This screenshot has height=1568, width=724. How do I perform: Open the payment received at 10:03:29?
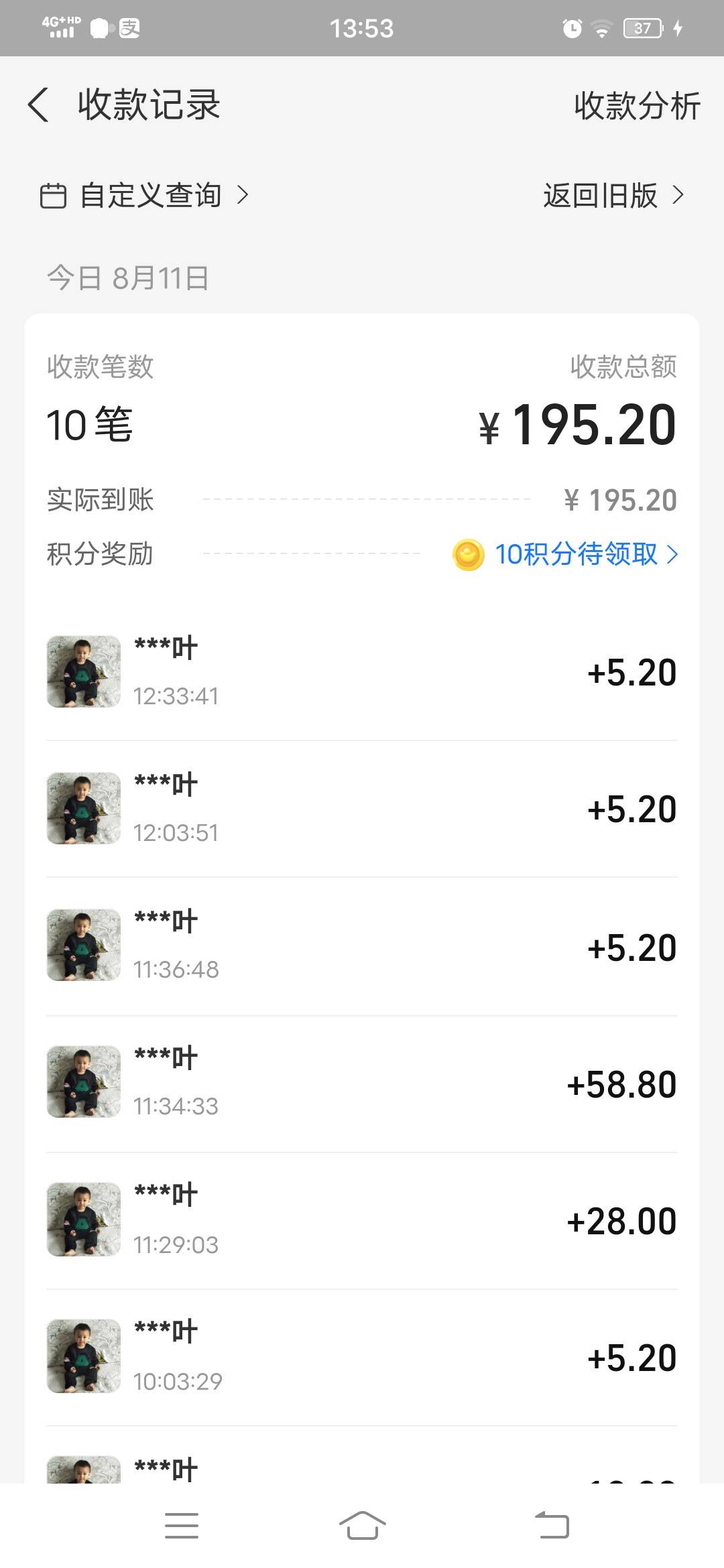(x=362, y=1356)
